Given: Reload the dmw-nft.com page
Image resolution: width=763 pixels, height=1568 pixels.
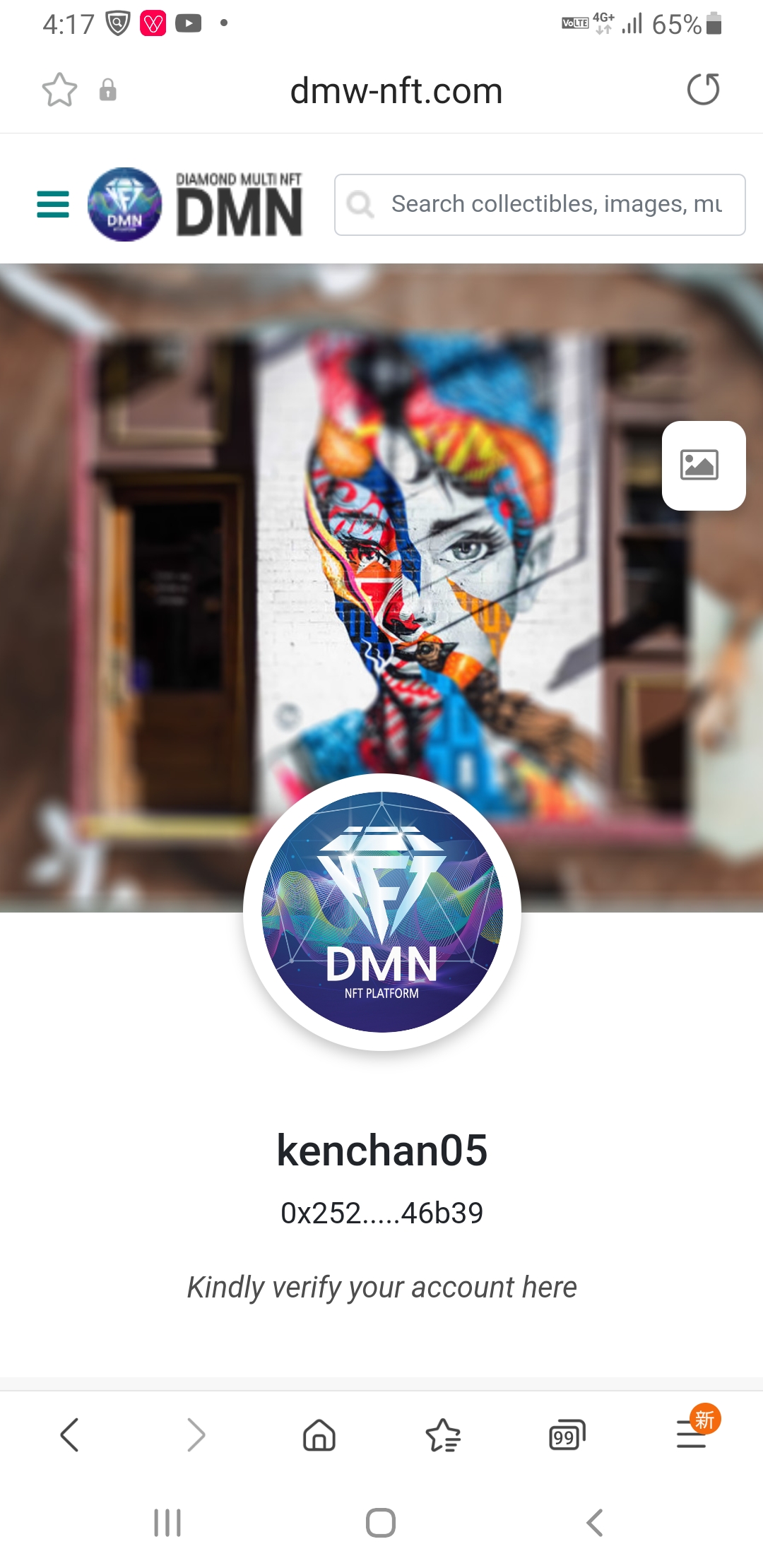Looking at the screenshot, I should [x=703, y=90].
